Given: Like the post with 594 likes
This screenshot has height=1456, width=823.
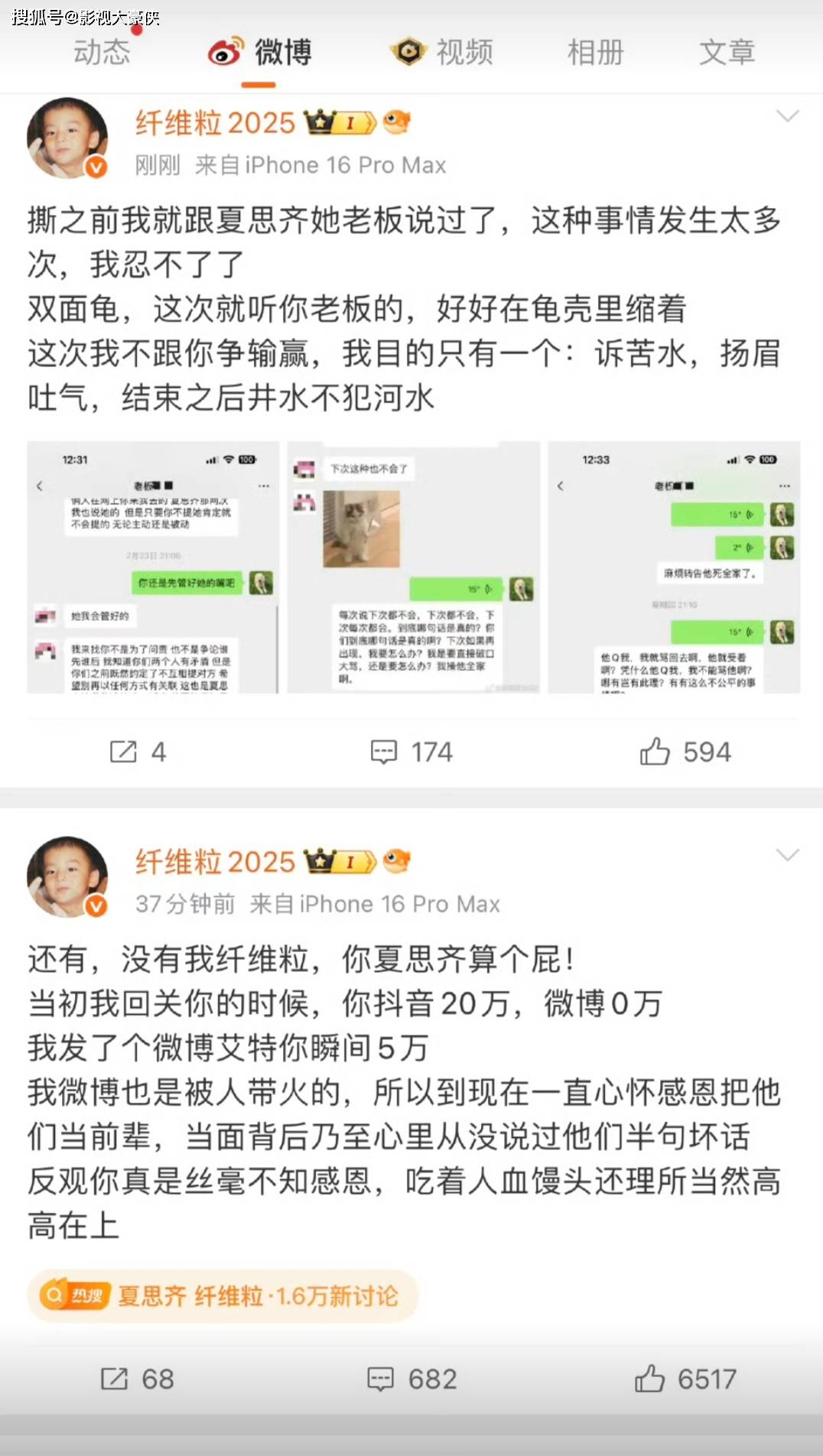Looking at the screenshot, I should click(685, 752).
